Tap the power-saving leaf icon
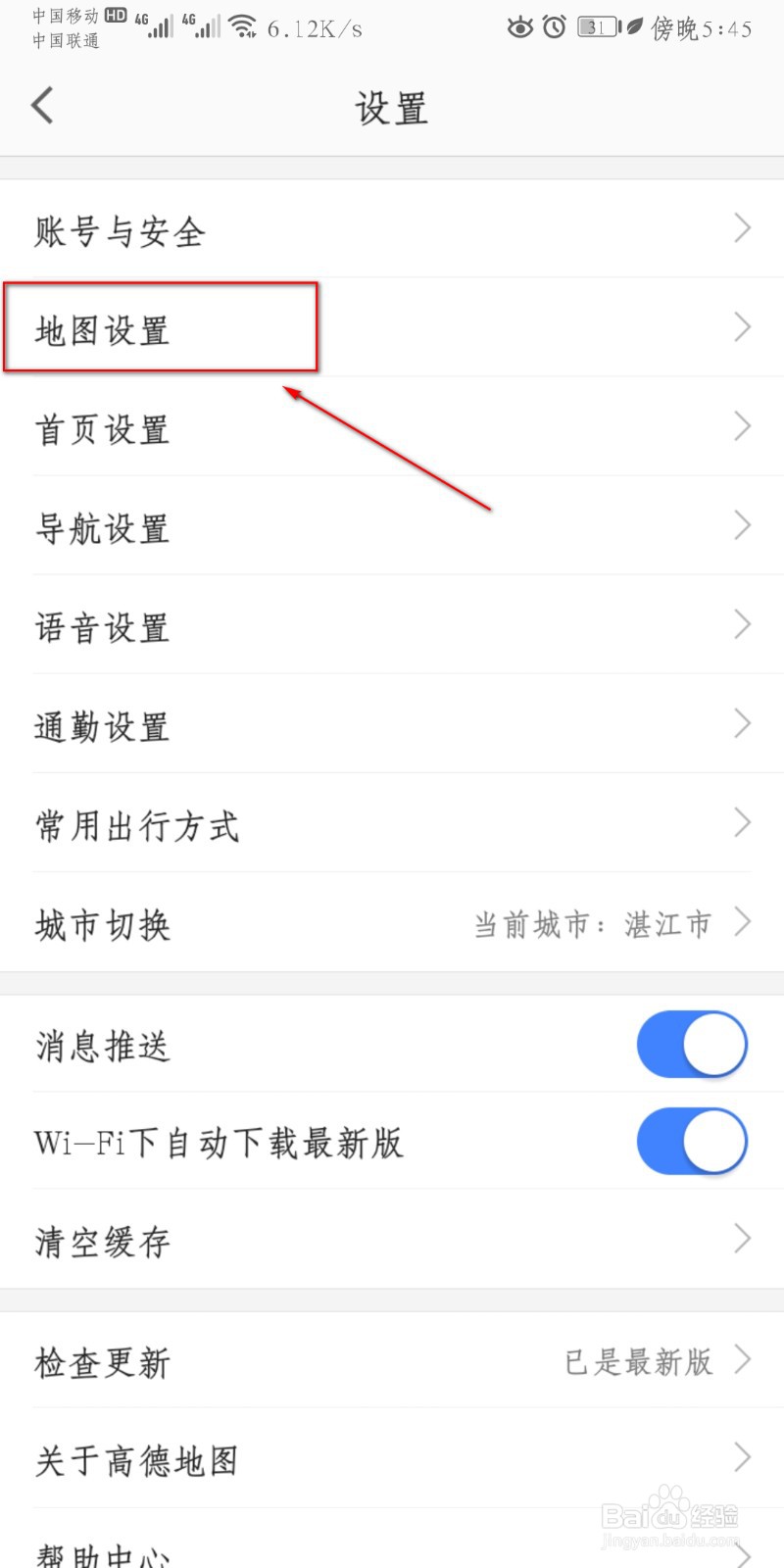Screen dimensions: 784x1568 coord(633,27)
